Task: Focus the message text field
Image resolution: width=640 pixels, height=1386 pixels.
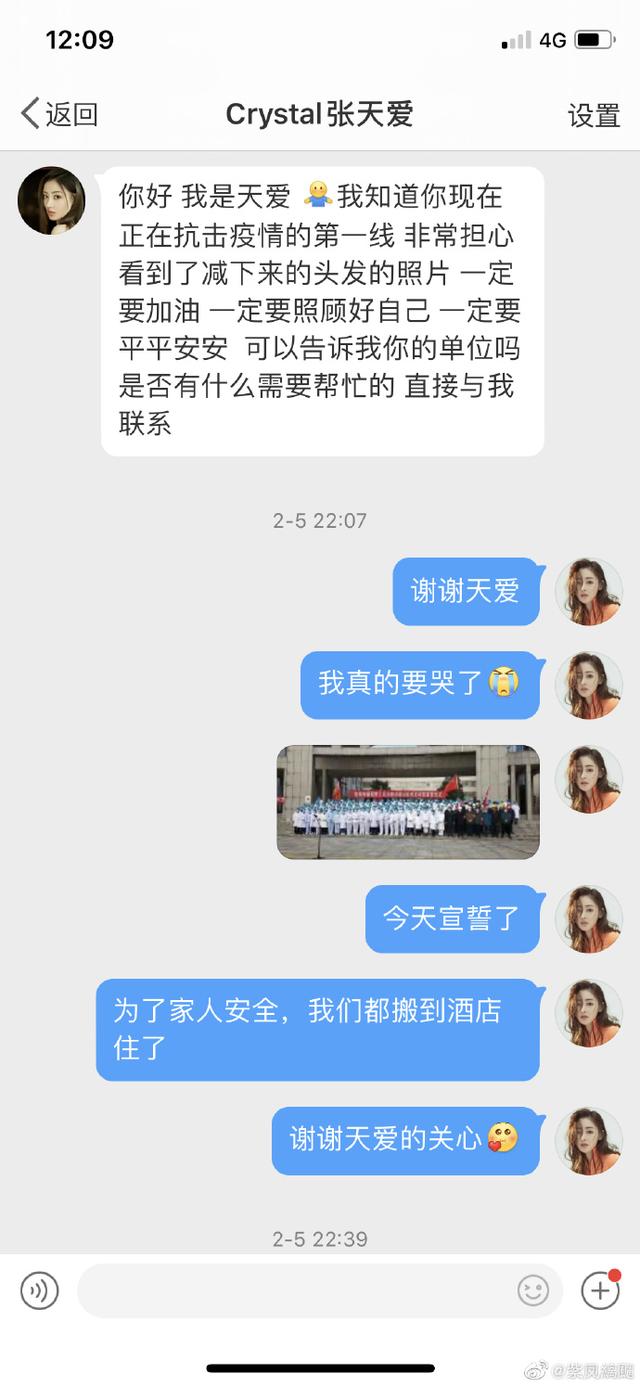Action: 295,1290
